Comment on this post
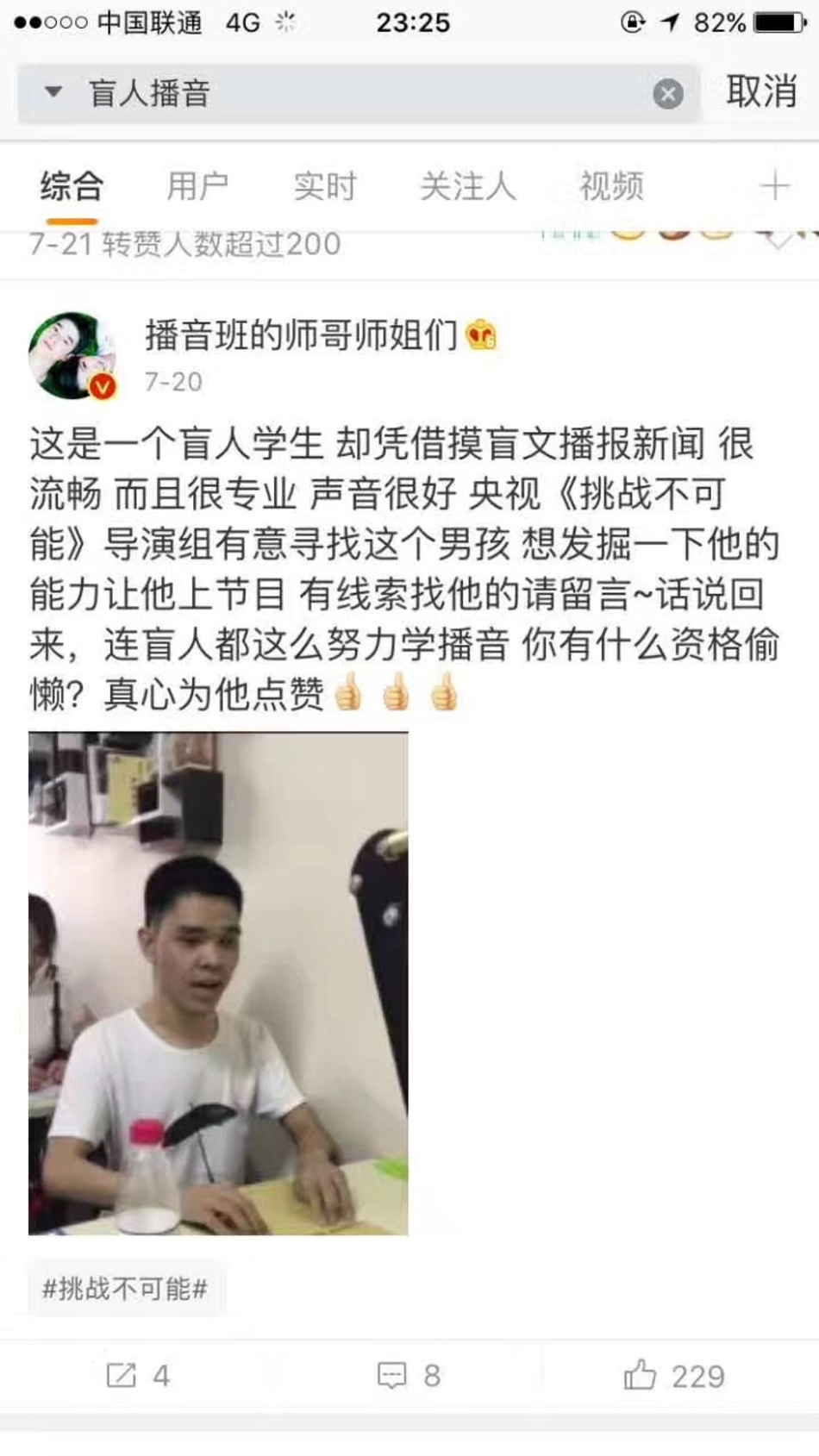 point(409,1376)
